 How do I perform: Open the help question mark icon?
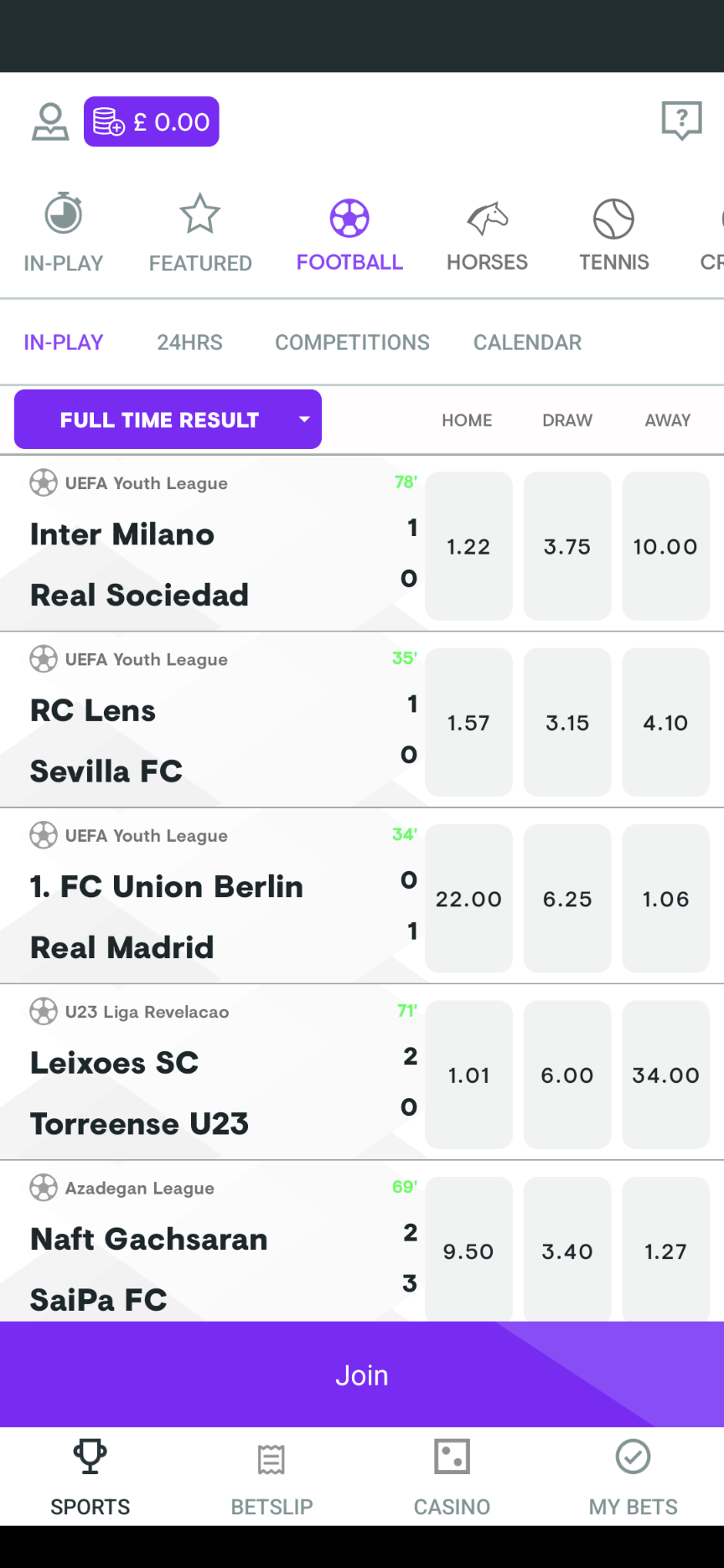[681, 121]
